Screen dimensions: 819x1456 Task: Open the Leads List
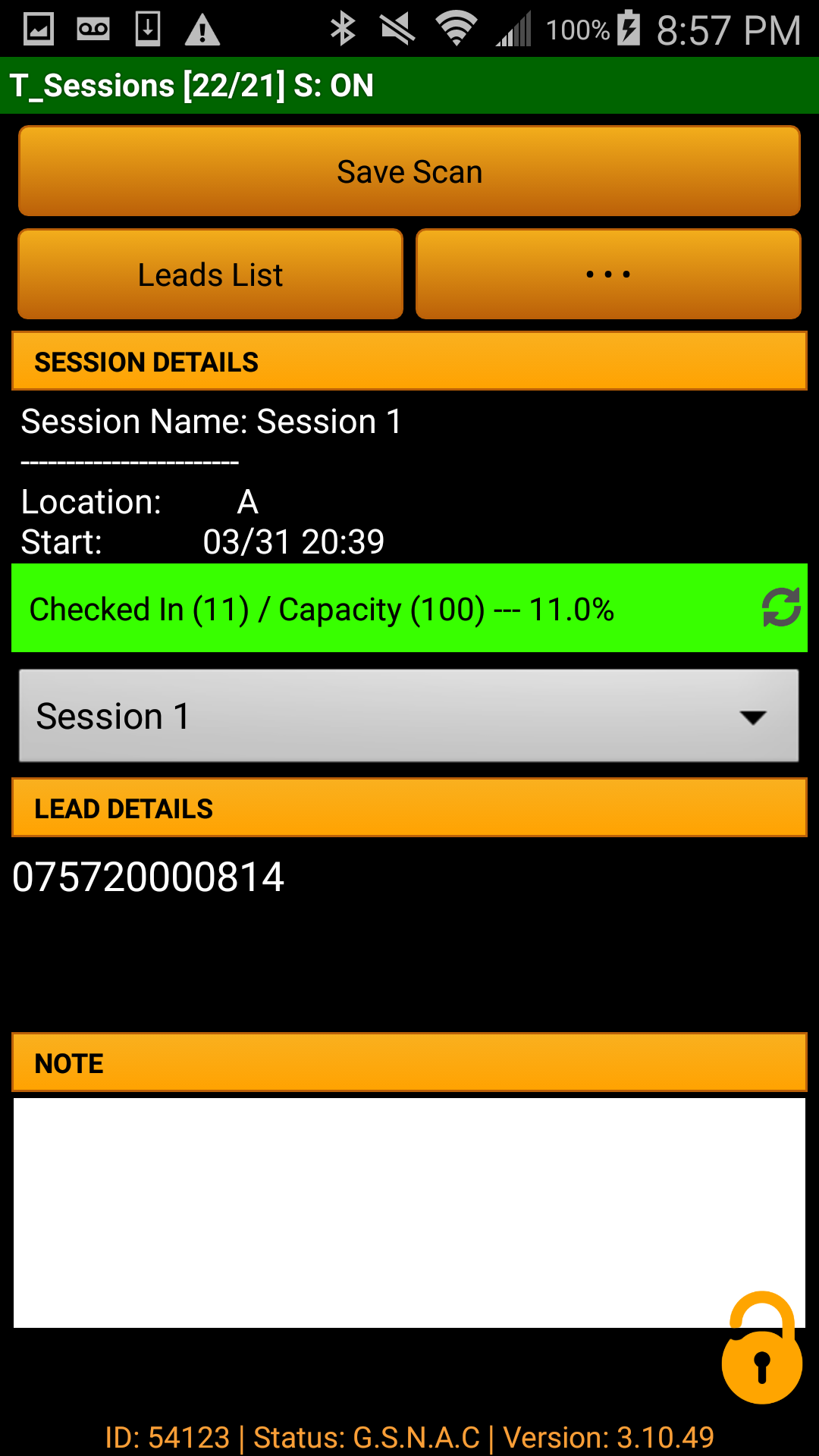pyautogui.click(x=210, y=275)
